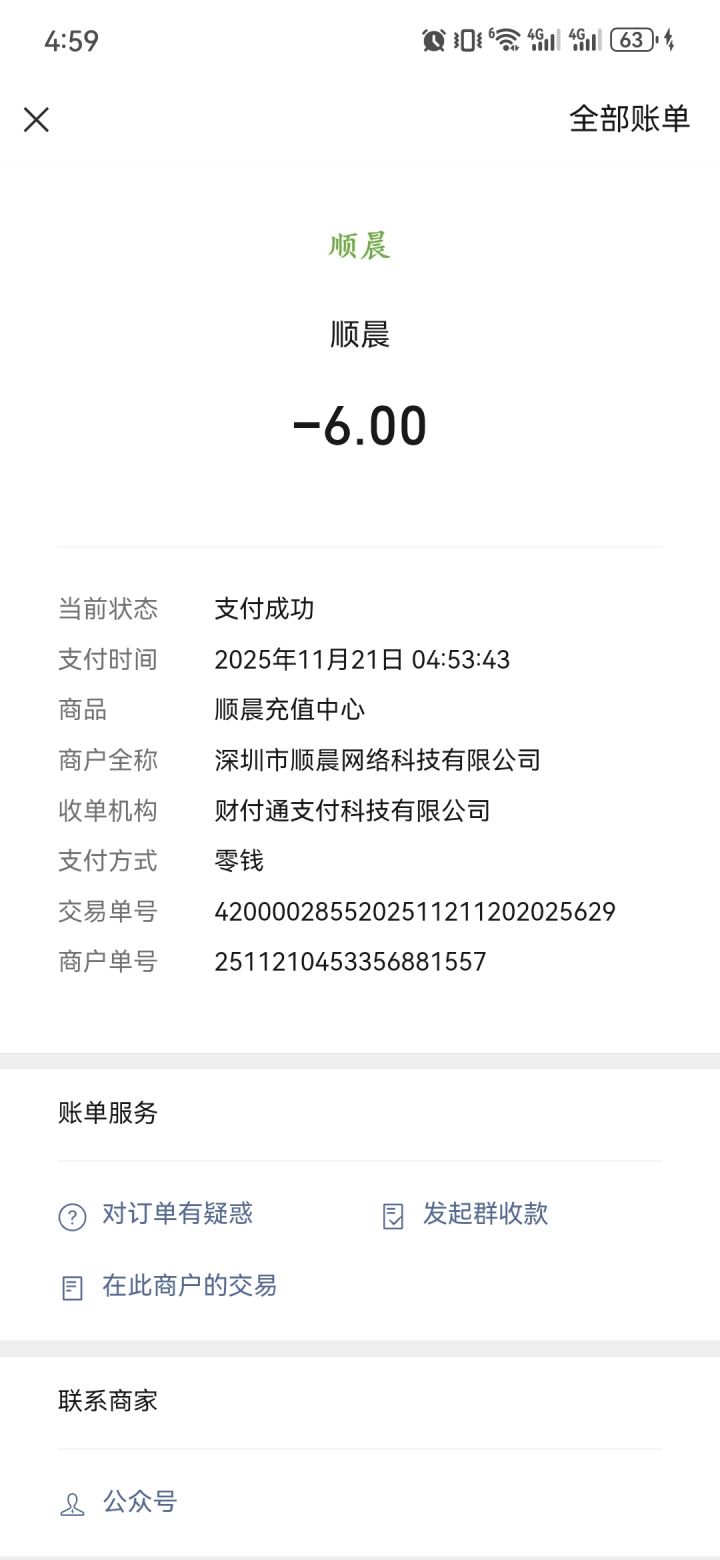Close the bill detail with the X
The height and width of the screenshot is (1560, 720).
tap(36, 119)
